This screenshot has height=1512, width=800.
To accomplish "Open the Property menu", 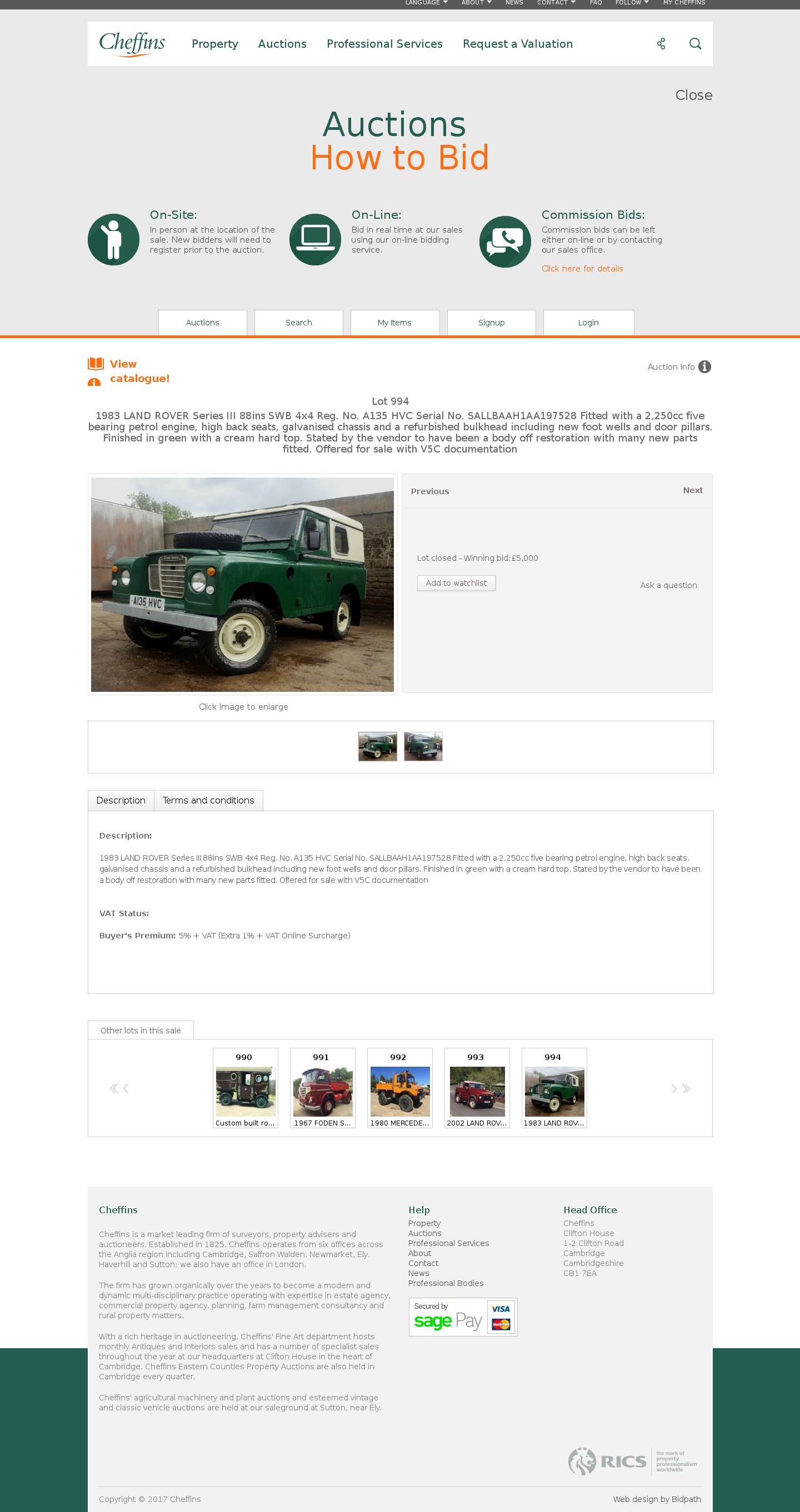I will 214,44.
